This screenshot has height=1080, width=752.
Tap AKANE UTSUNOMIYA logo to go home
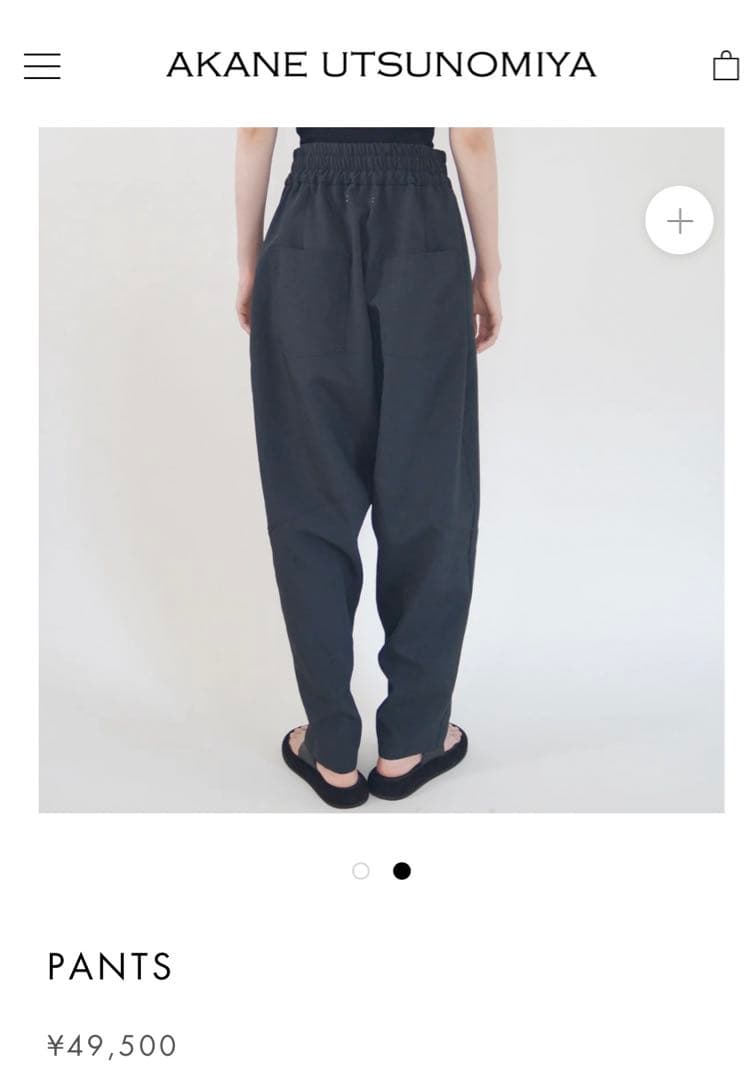pyautogui.click(x=381, y=65)
